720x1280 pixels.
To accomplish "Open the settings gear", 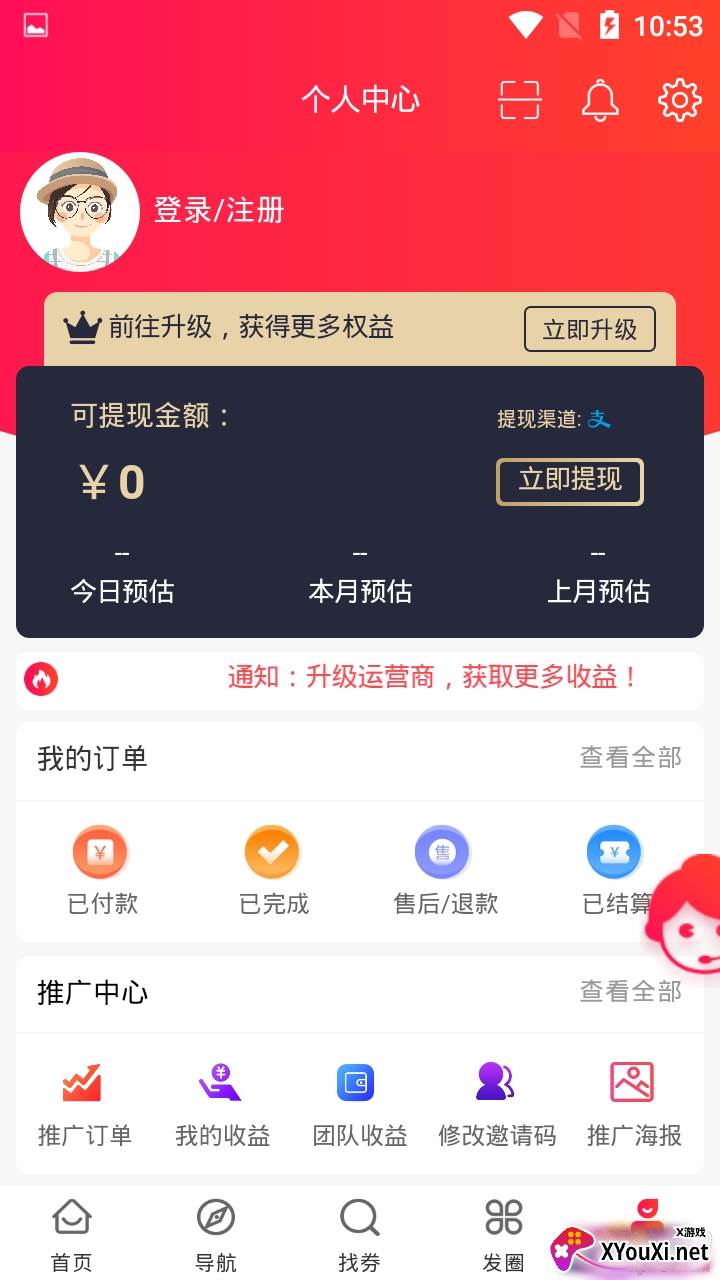I will click(680, 100).
